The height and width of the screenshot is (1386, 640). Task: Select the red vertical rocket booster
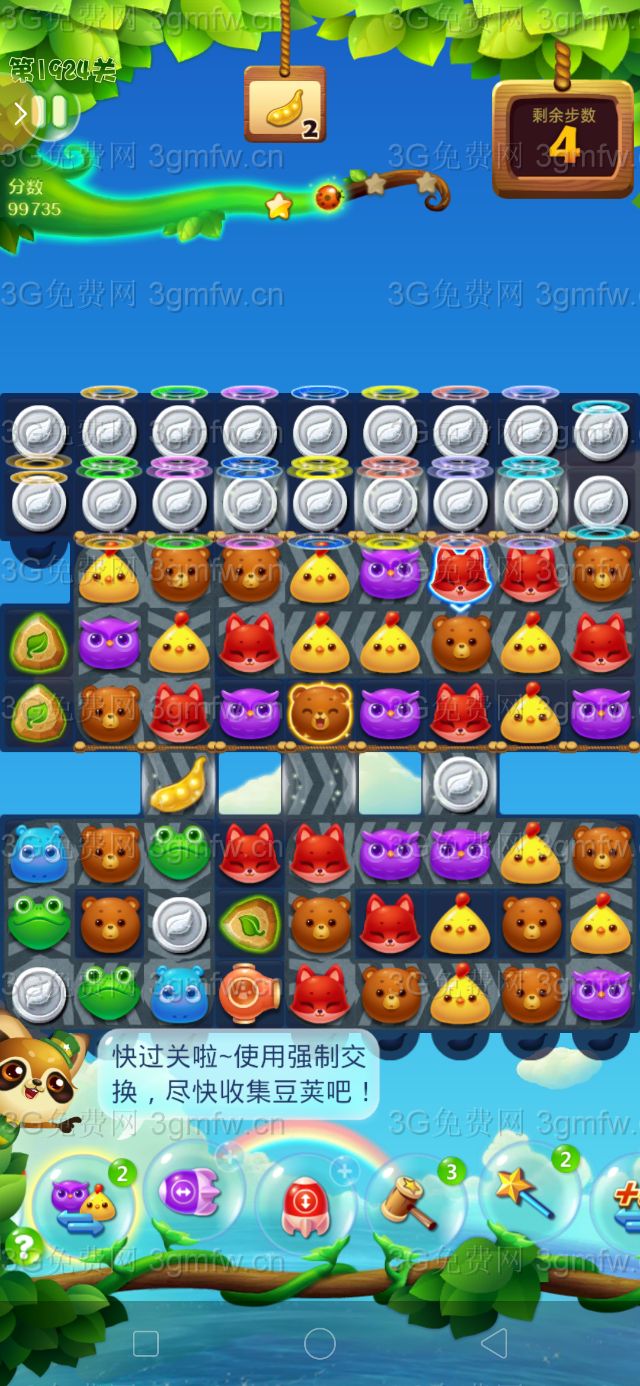point(303,1198)
